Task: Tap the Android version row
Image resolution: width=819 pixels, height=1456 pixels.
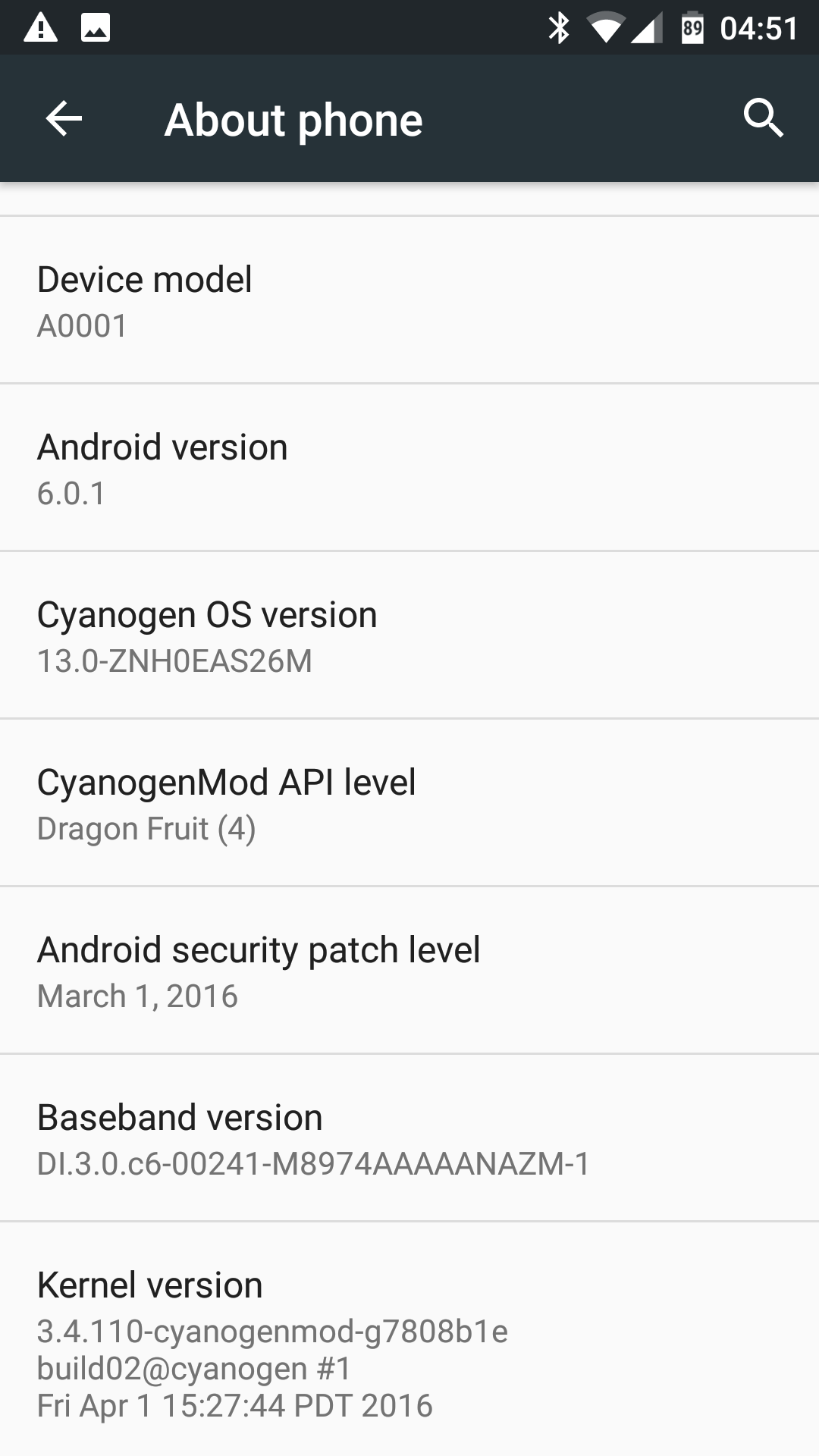Action: coord(409,469)
